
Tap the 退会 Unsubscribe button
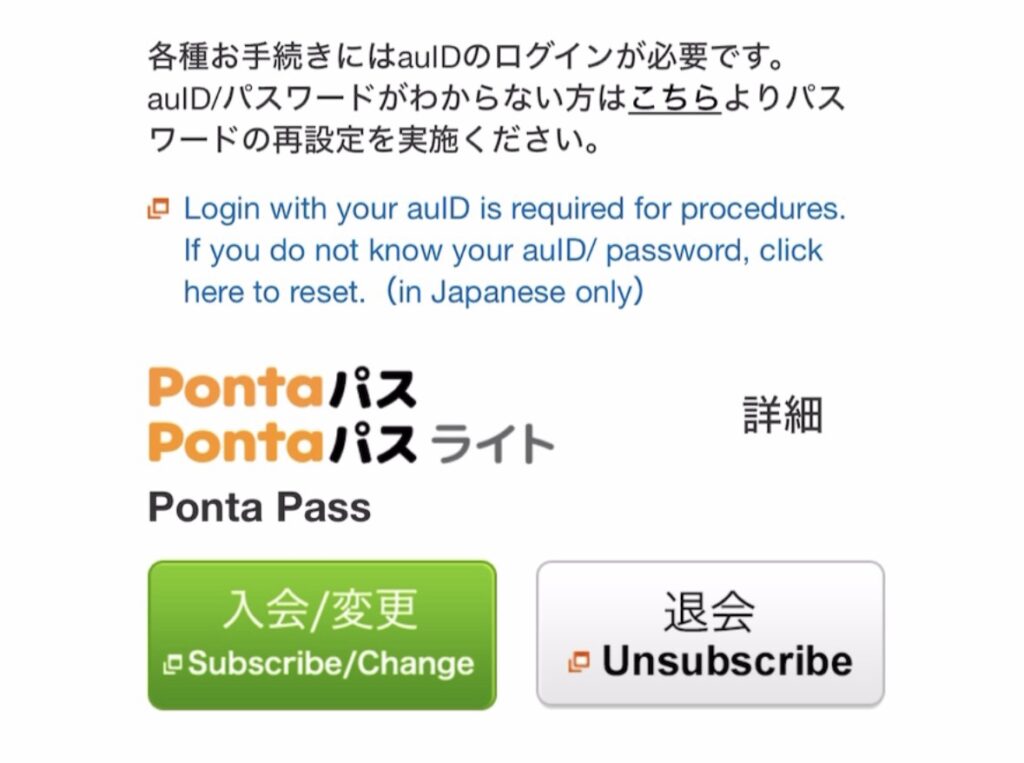710,635
